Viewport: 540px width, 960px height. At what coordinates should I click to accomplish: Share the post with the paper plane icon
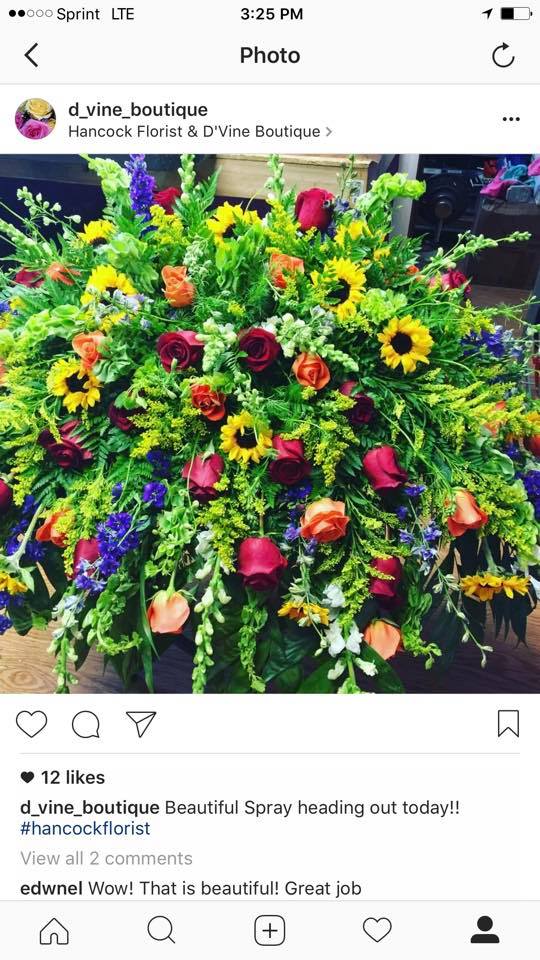[x=141, y=724]
